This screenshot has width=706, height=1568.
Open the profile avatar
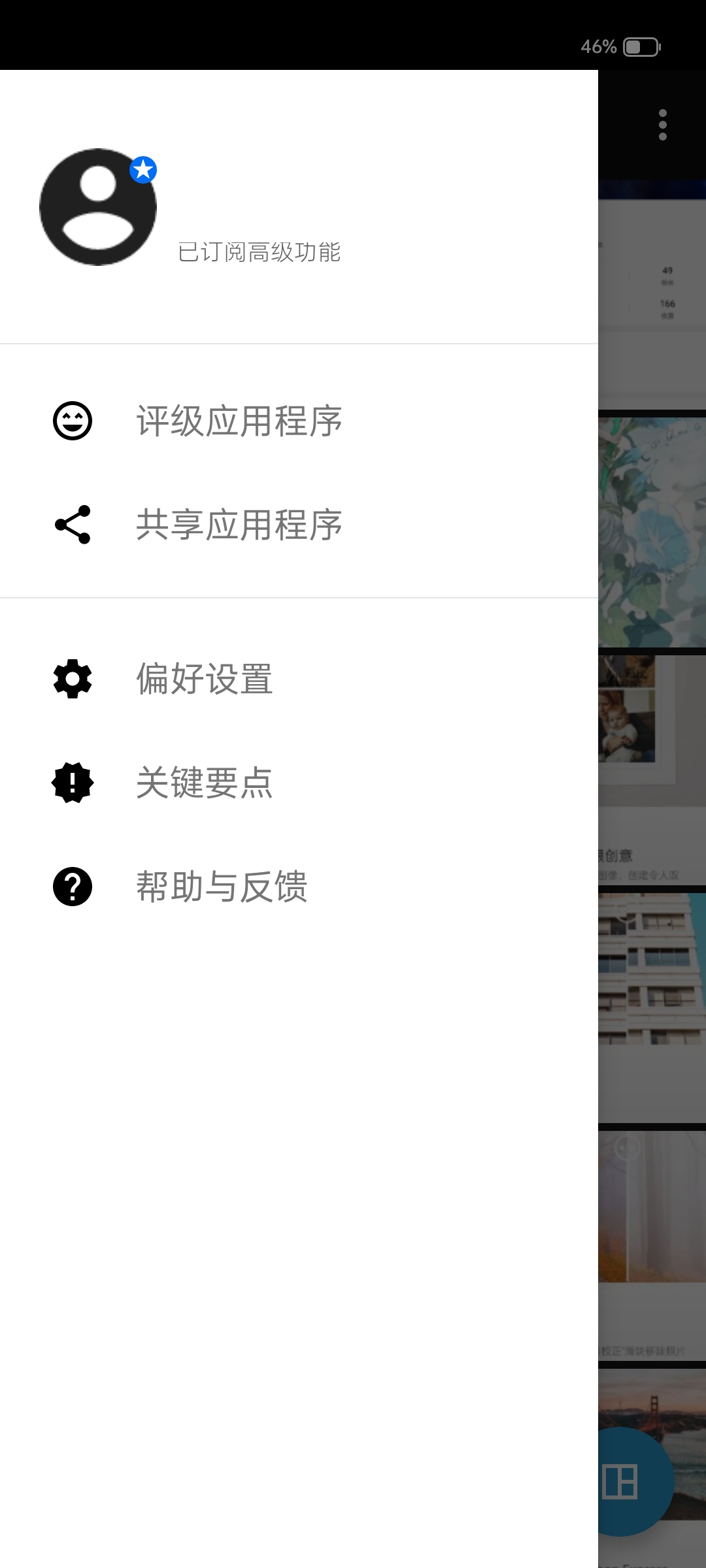[98, 206]
